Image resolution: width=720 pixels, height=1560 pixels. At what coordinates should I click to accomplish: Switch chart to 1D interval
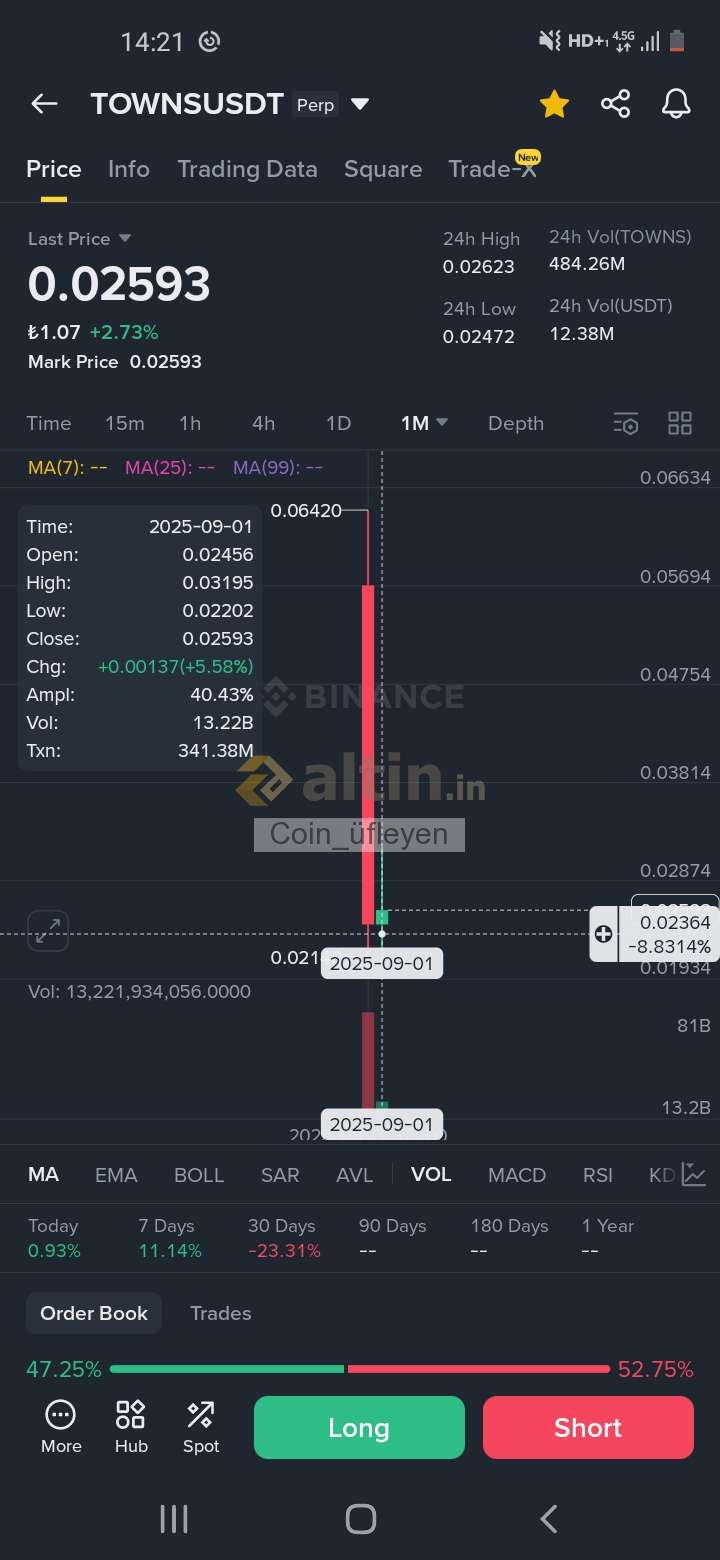coord(338,423)
